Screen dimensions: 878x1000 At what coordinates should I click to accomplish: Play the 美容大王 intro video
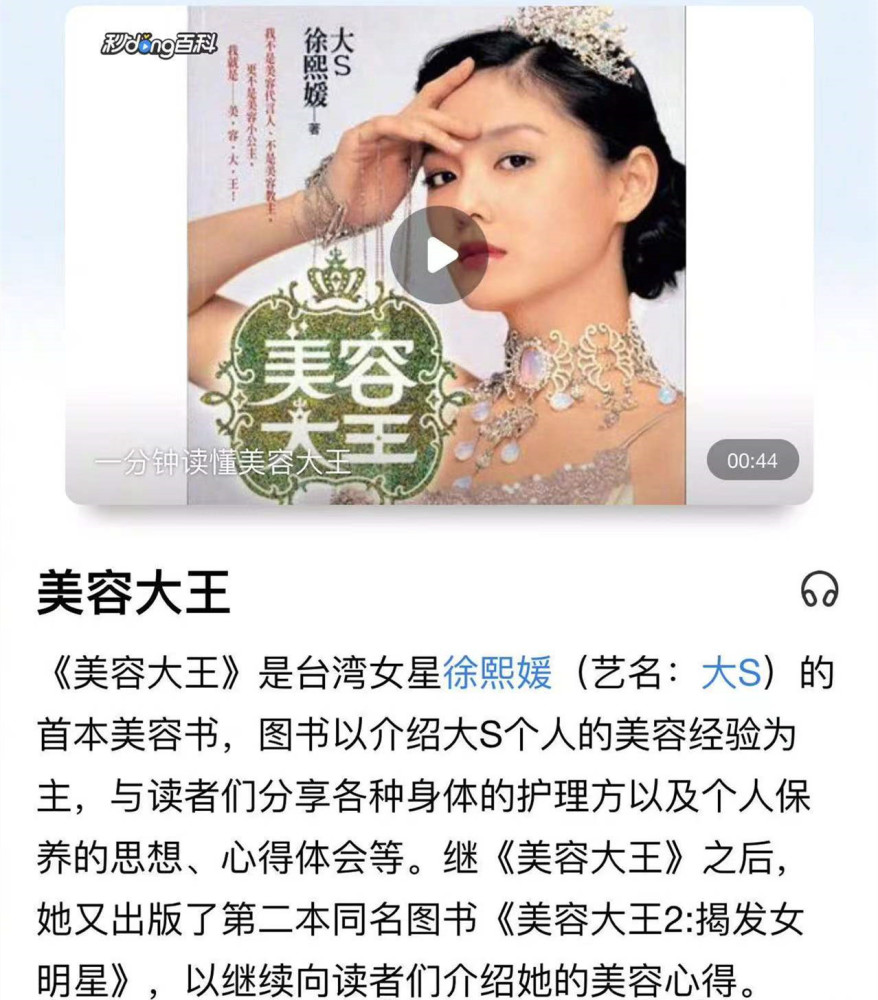(x=438, y=254)
